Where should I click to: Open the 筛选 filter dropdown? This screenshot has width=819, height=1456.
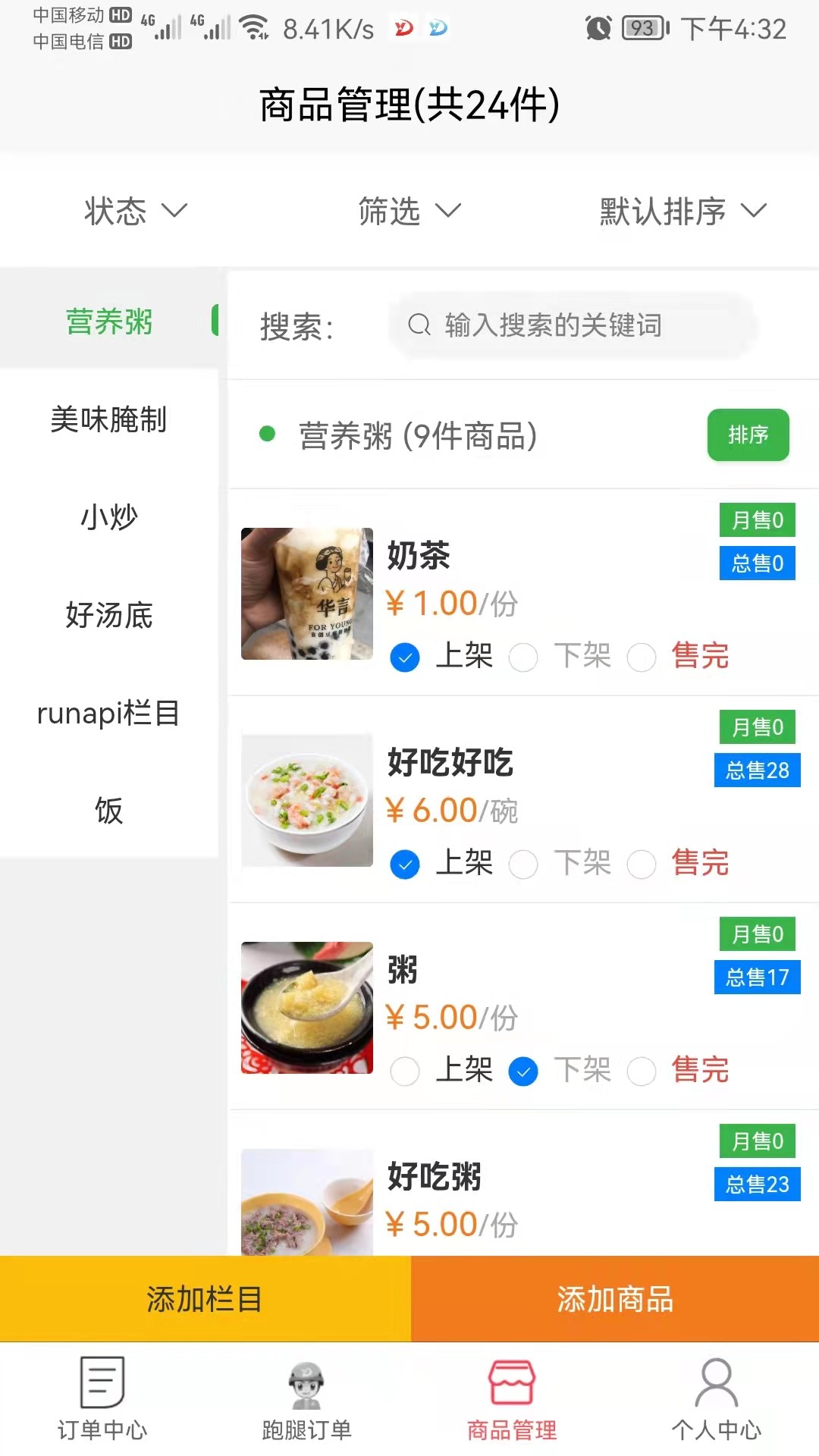409,212
